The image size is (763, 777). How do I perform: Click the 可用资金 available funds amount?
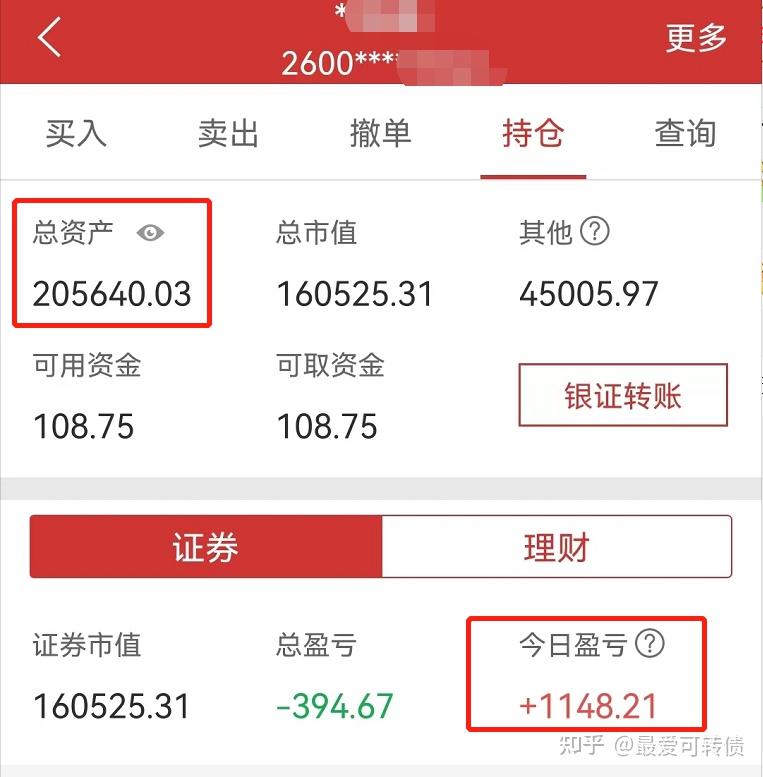pos(83,427)
